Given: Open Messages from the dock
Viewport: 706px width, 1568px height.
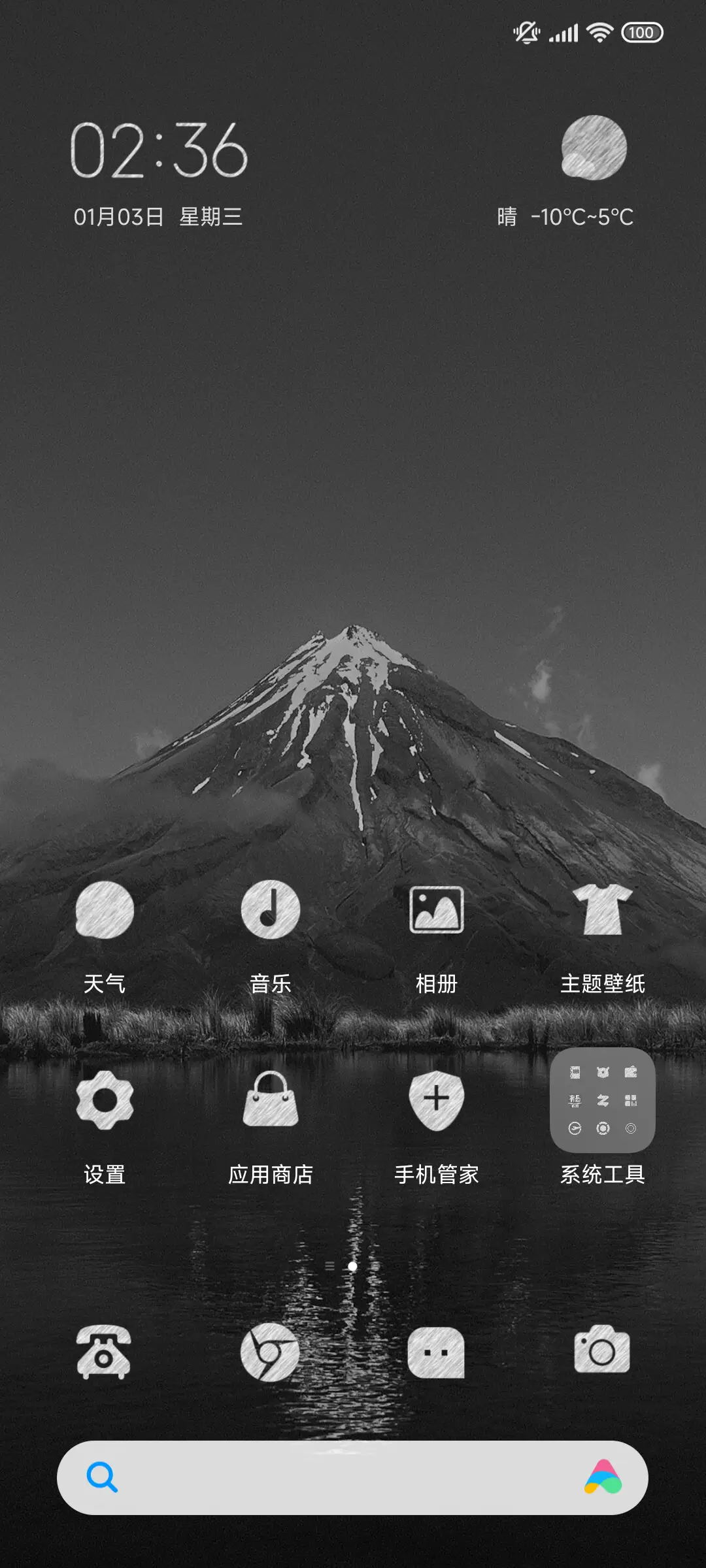Looking at the screenshot, I should [x=437, y=1352].
